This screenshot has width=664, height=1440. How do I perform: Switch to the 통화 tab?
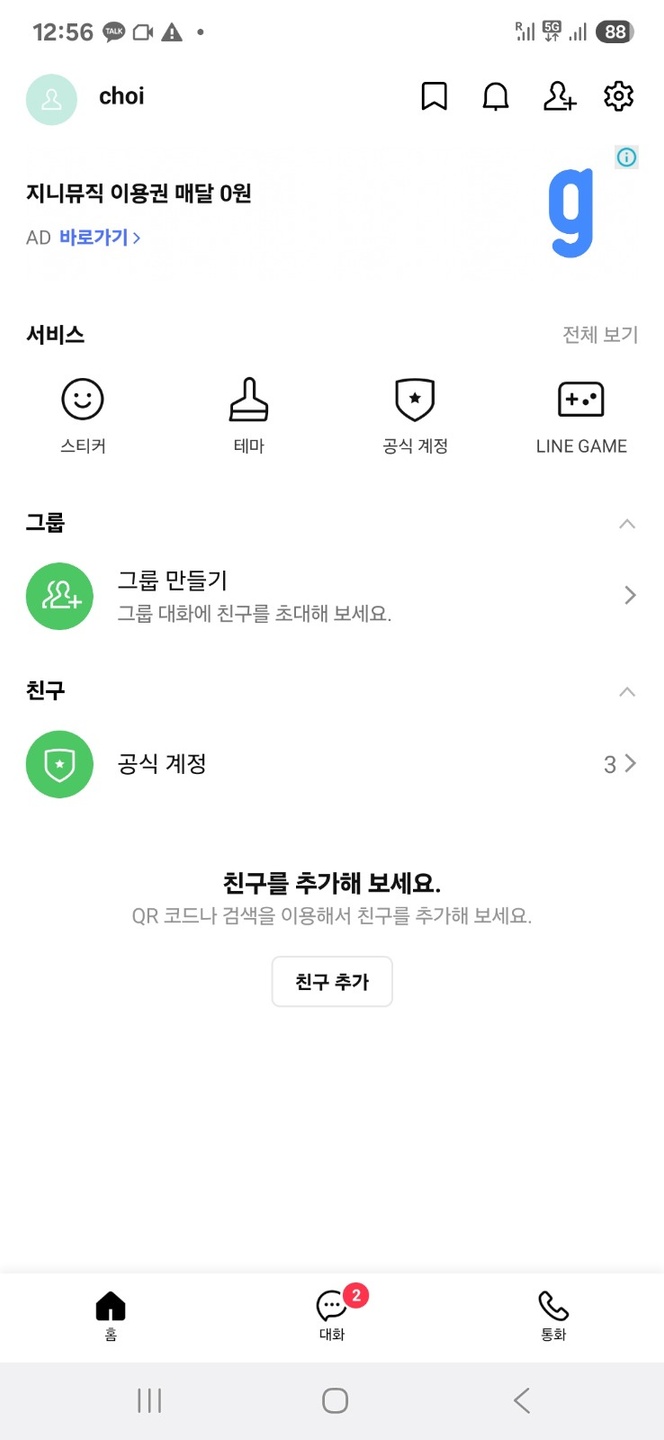pos(553,1315)
